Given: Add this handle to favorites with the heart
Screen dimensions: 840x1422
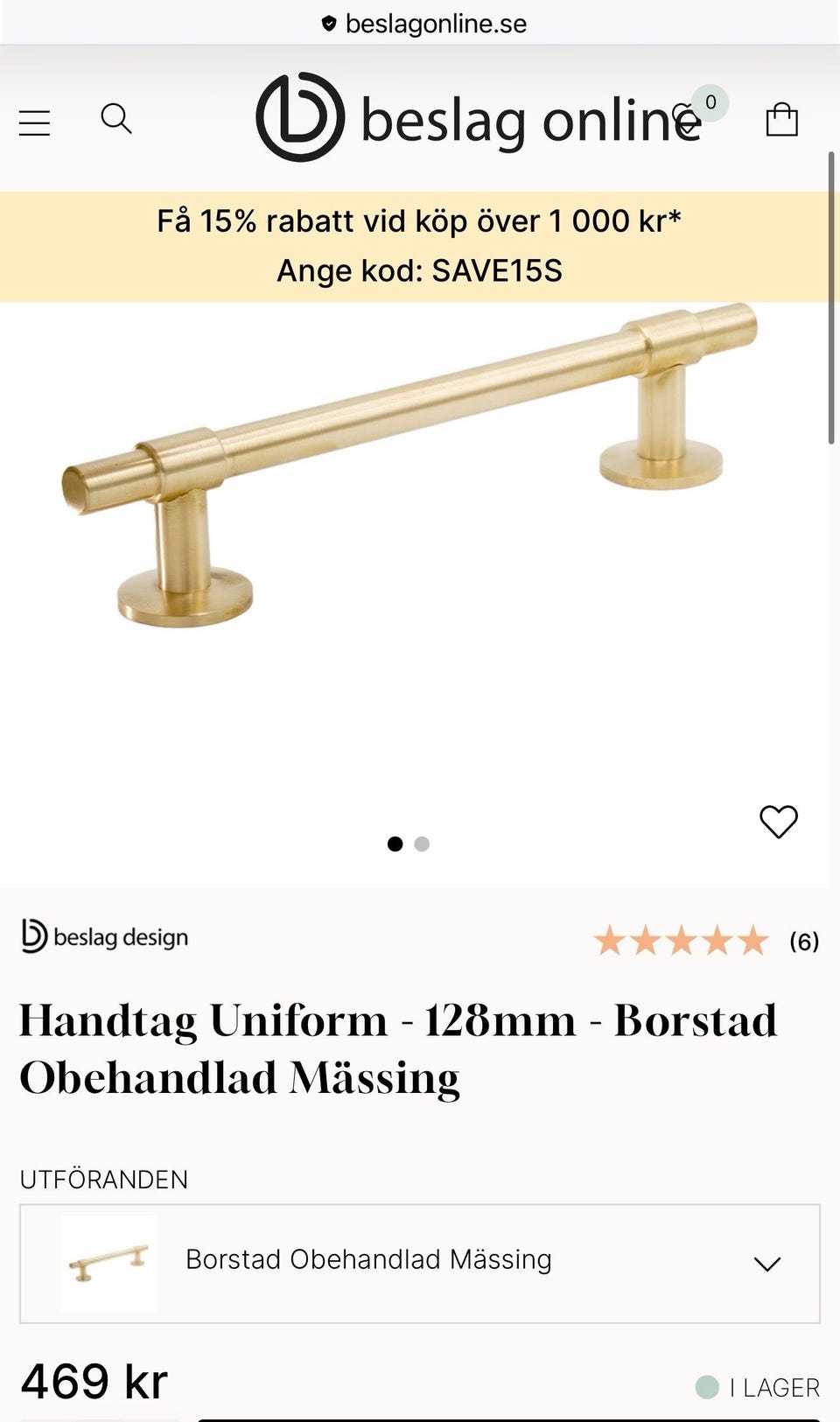Looking at the screenshot, I should click(778, 822).
